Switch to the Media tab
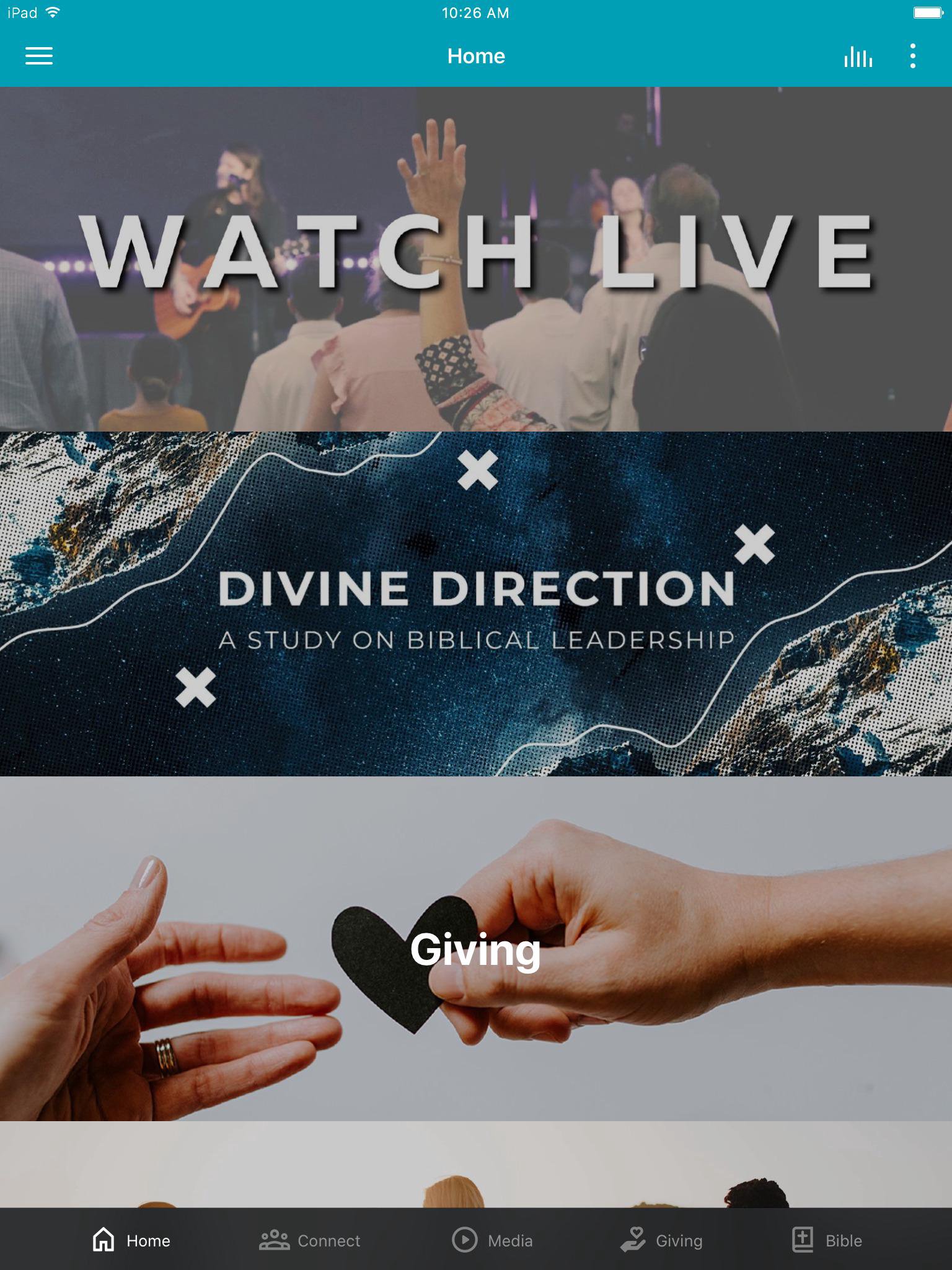 (493, 1240)
